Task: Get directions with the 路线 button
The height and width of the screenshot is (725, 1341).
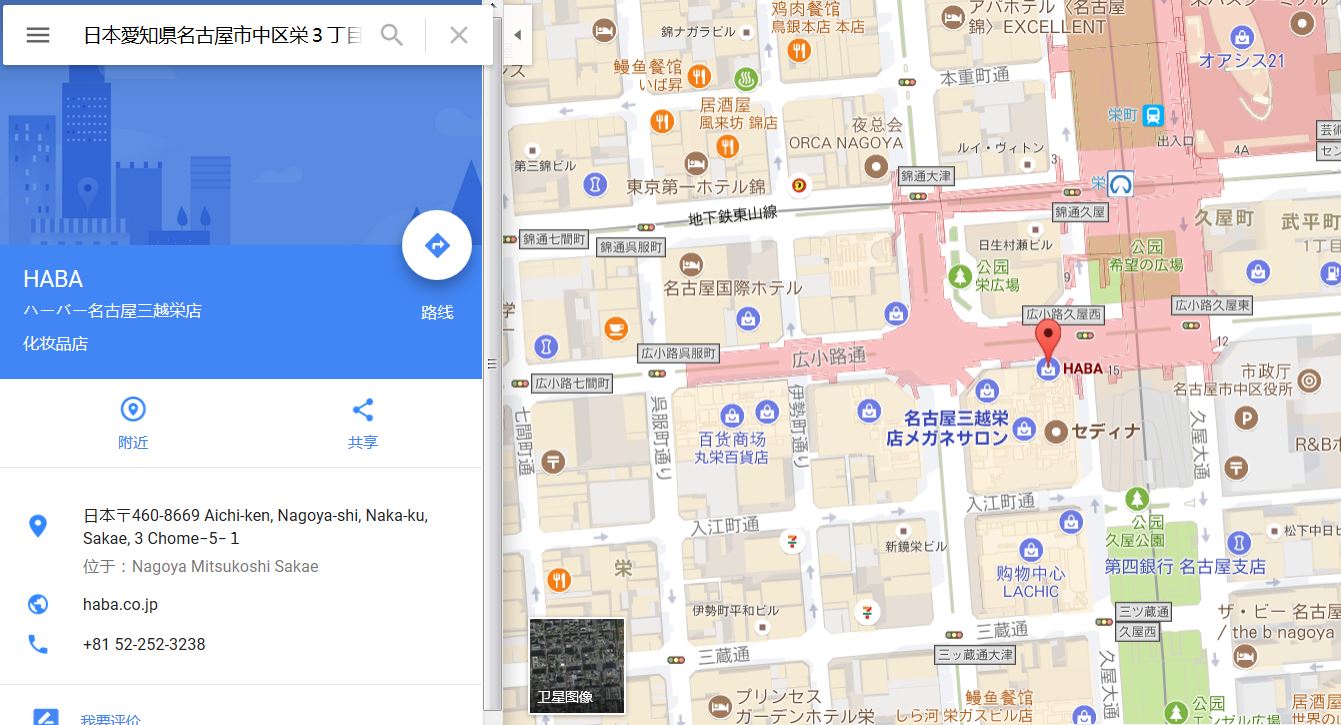Action: 437,246
